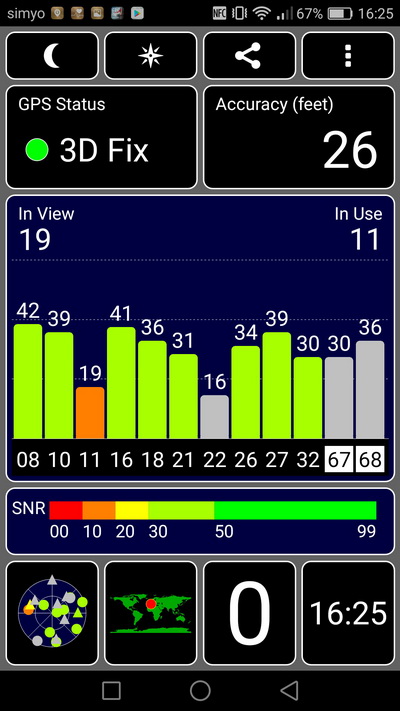Go back with the navigation bar
The height and width of the screenshot is (711, 400).
click(x=289, y=691)
